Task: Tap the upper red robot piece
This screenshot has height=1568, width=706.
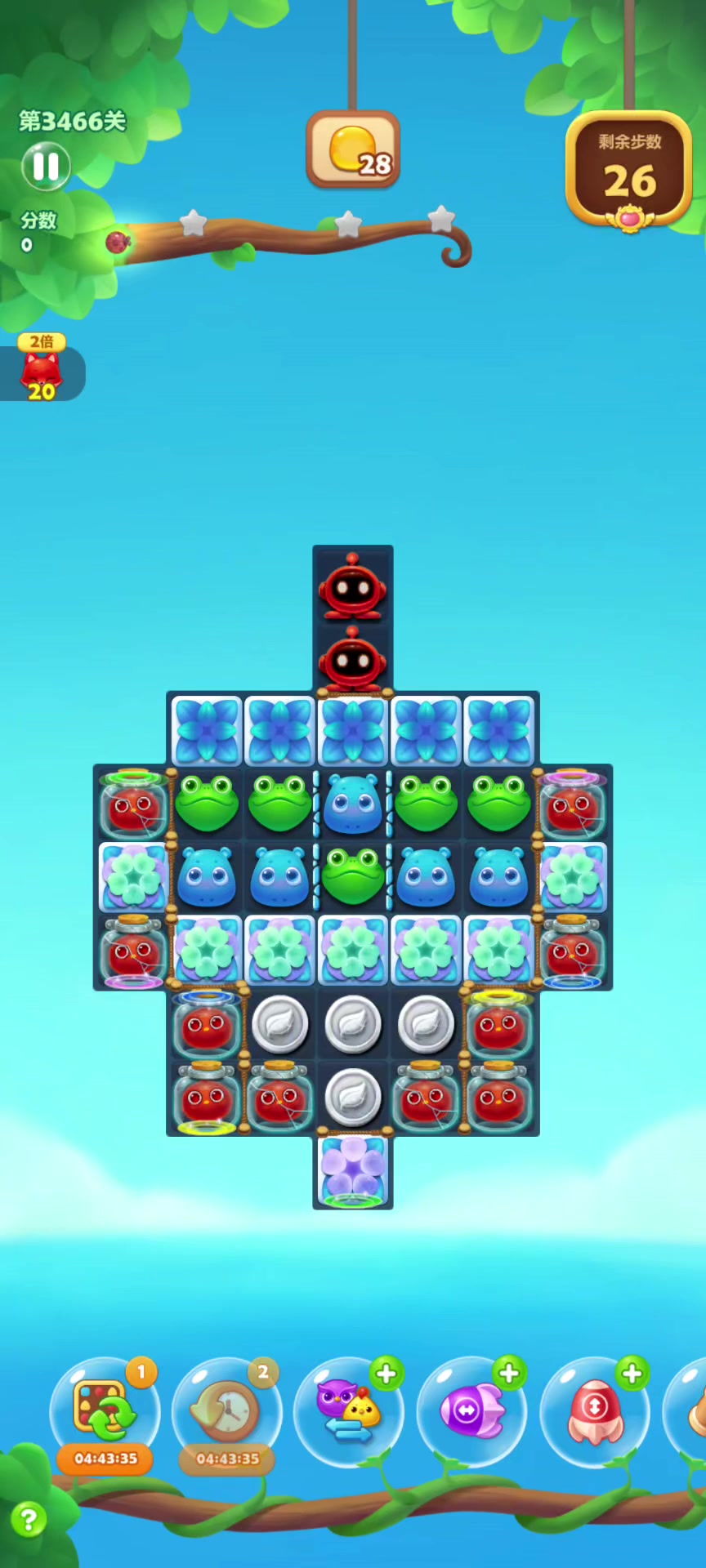Action: pos(352,587)
